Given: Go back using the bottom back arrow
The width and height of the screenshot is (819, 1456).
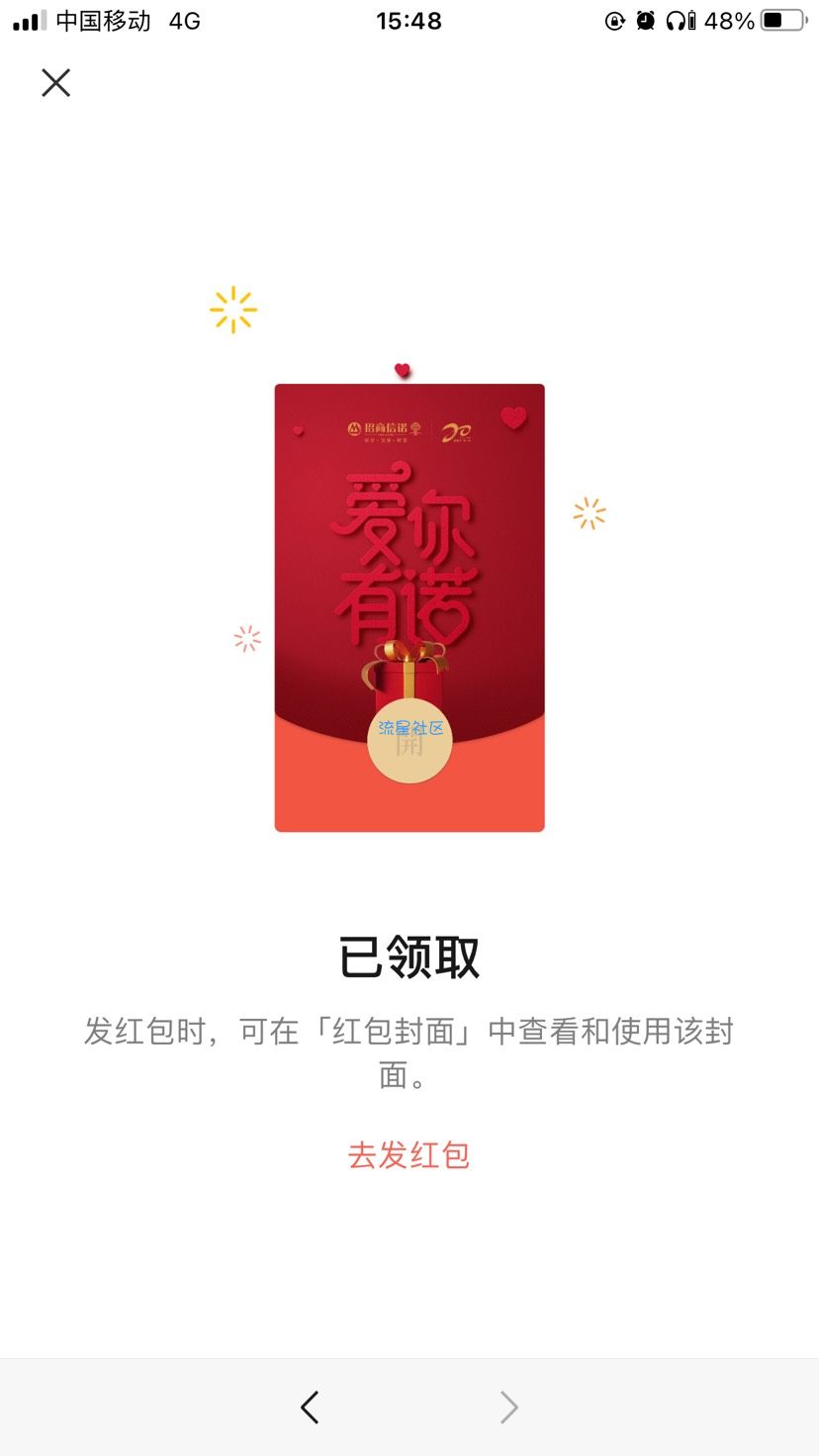Looking at the screenshot, I should coord(310,1407).
